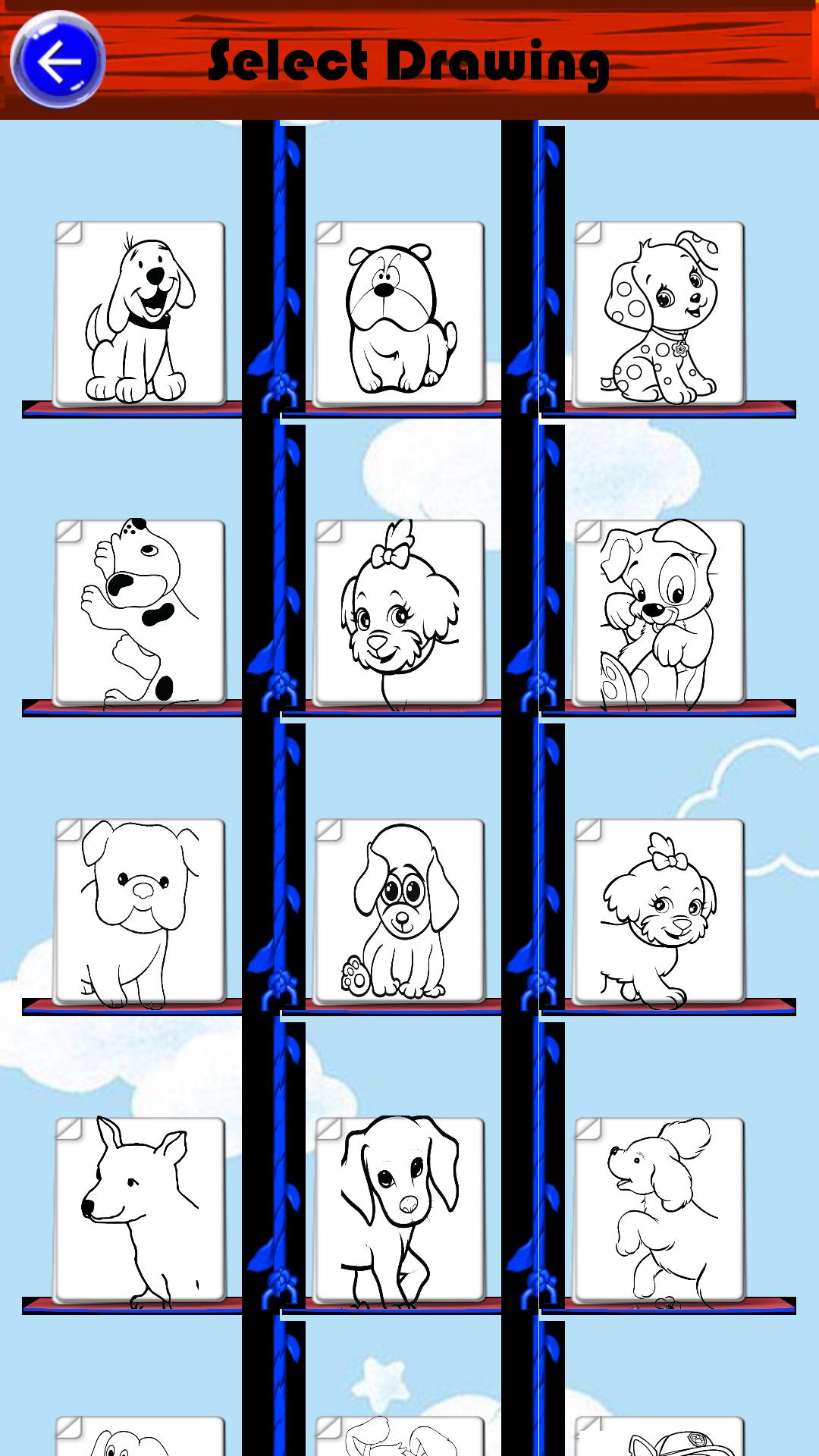Open the big-eyed sitting puppy drawing
This screenshot has height=1456, width=819.
click(399, 912)
